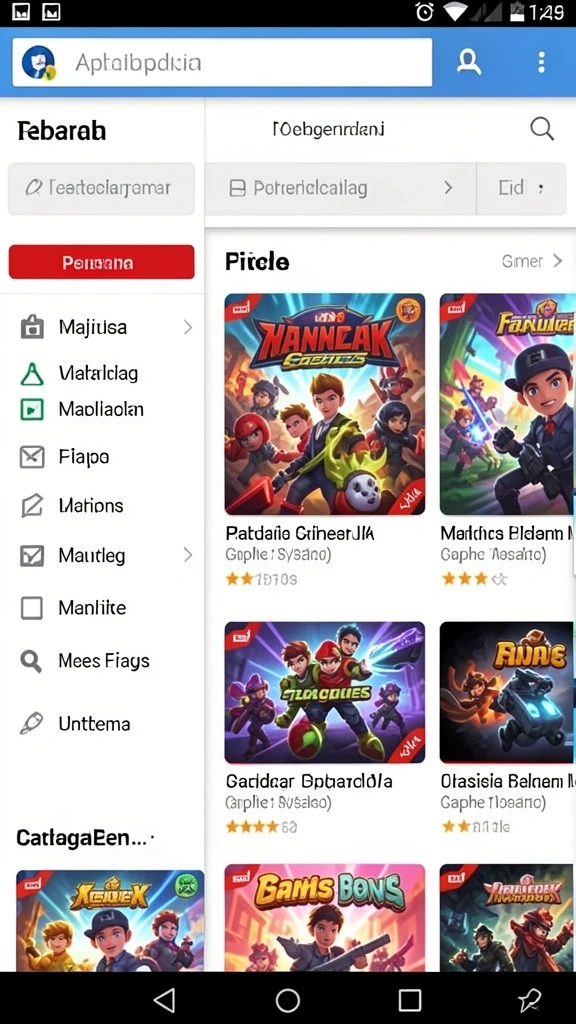Tap the magnifier search icon beside Oebgenrdani

(x=541, y=129)
